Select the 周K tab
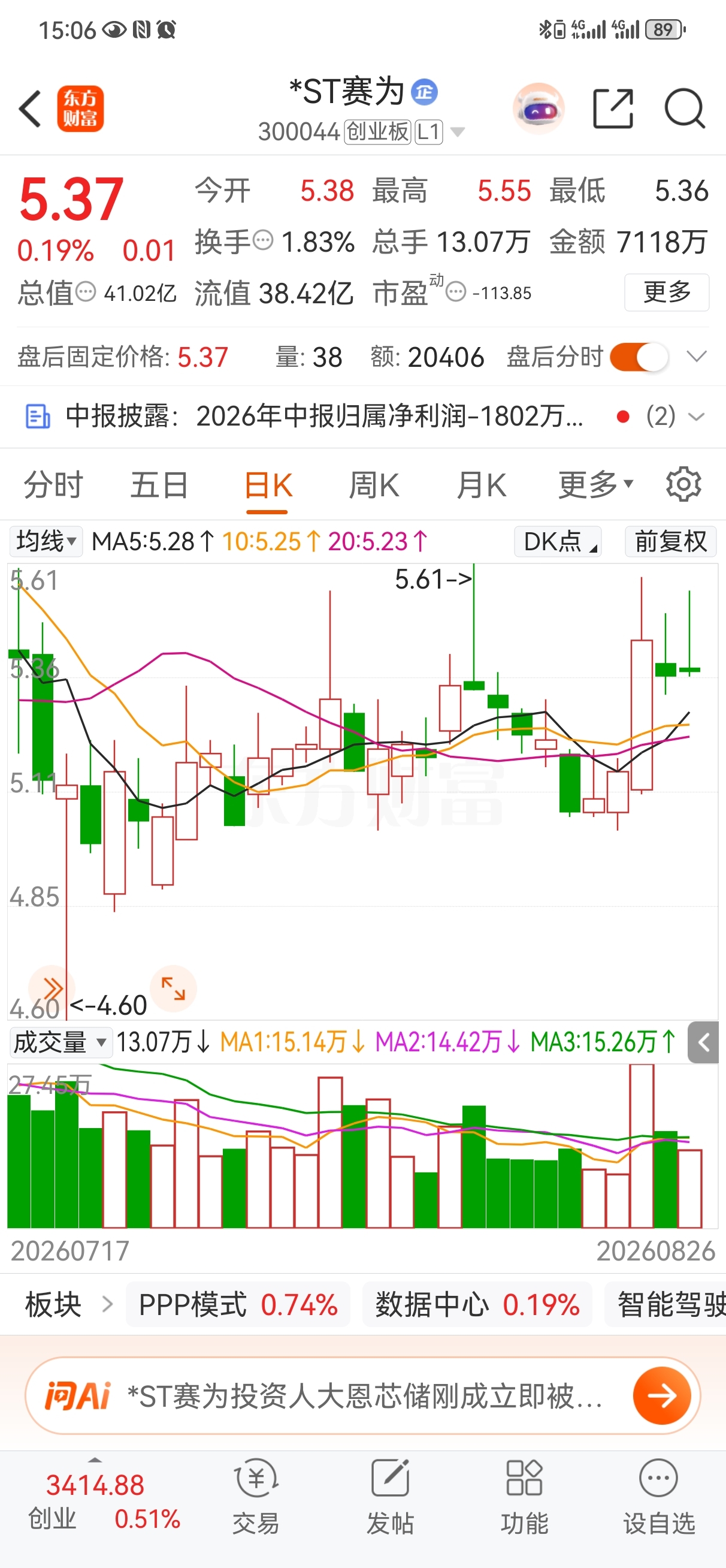 tap(374, 485)
